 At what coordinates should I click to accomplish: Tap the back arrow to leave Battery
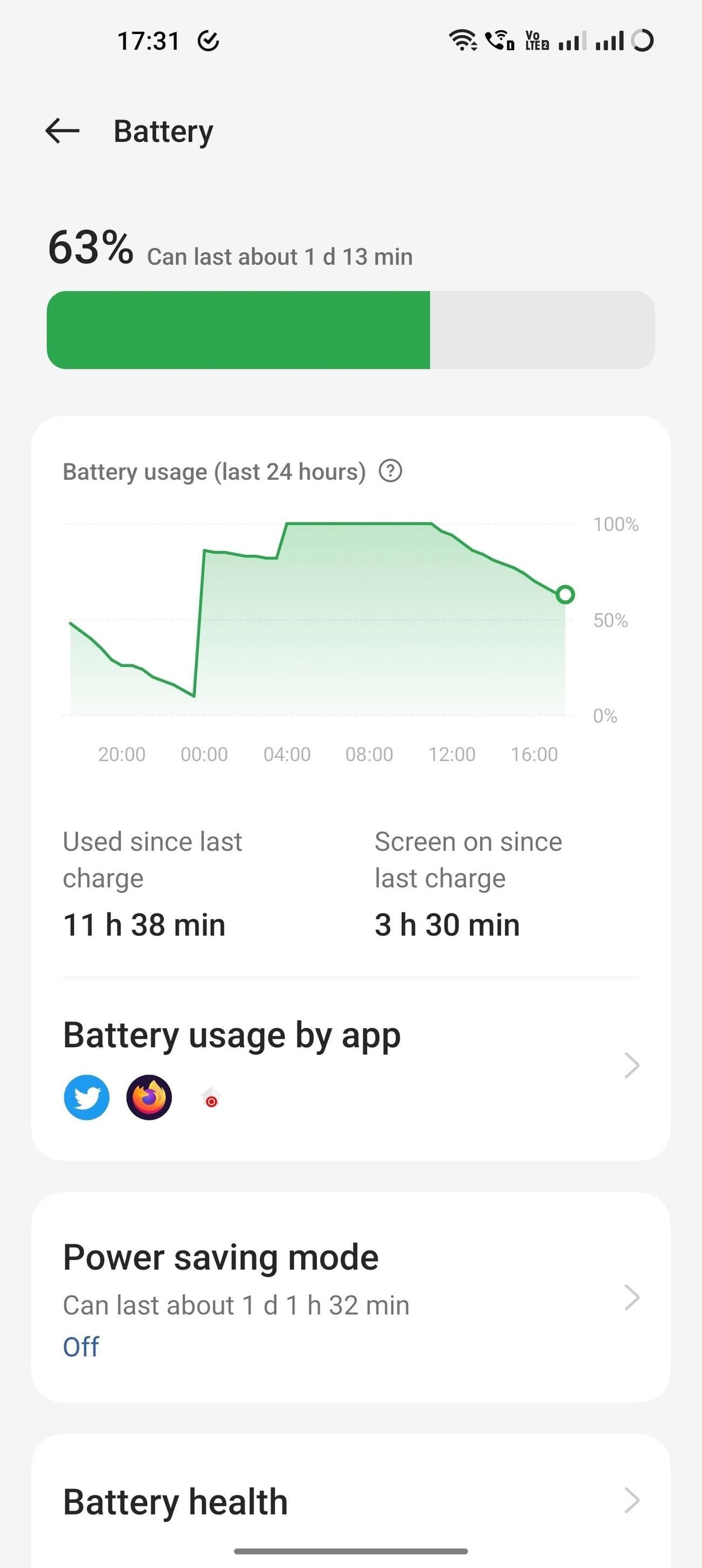(63, 130)
